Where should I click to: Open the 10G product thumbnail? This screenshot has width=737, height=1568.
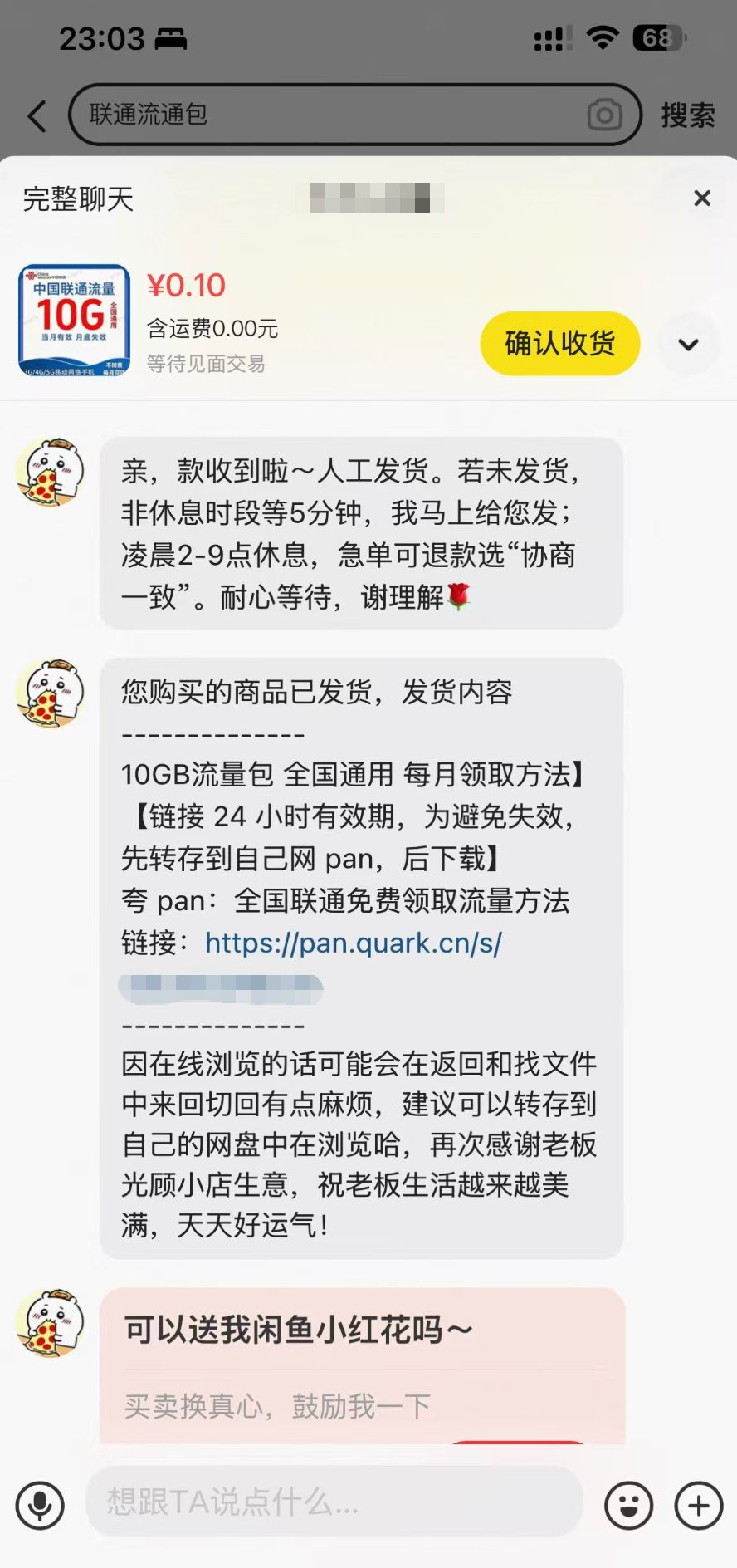pos(75,321)
